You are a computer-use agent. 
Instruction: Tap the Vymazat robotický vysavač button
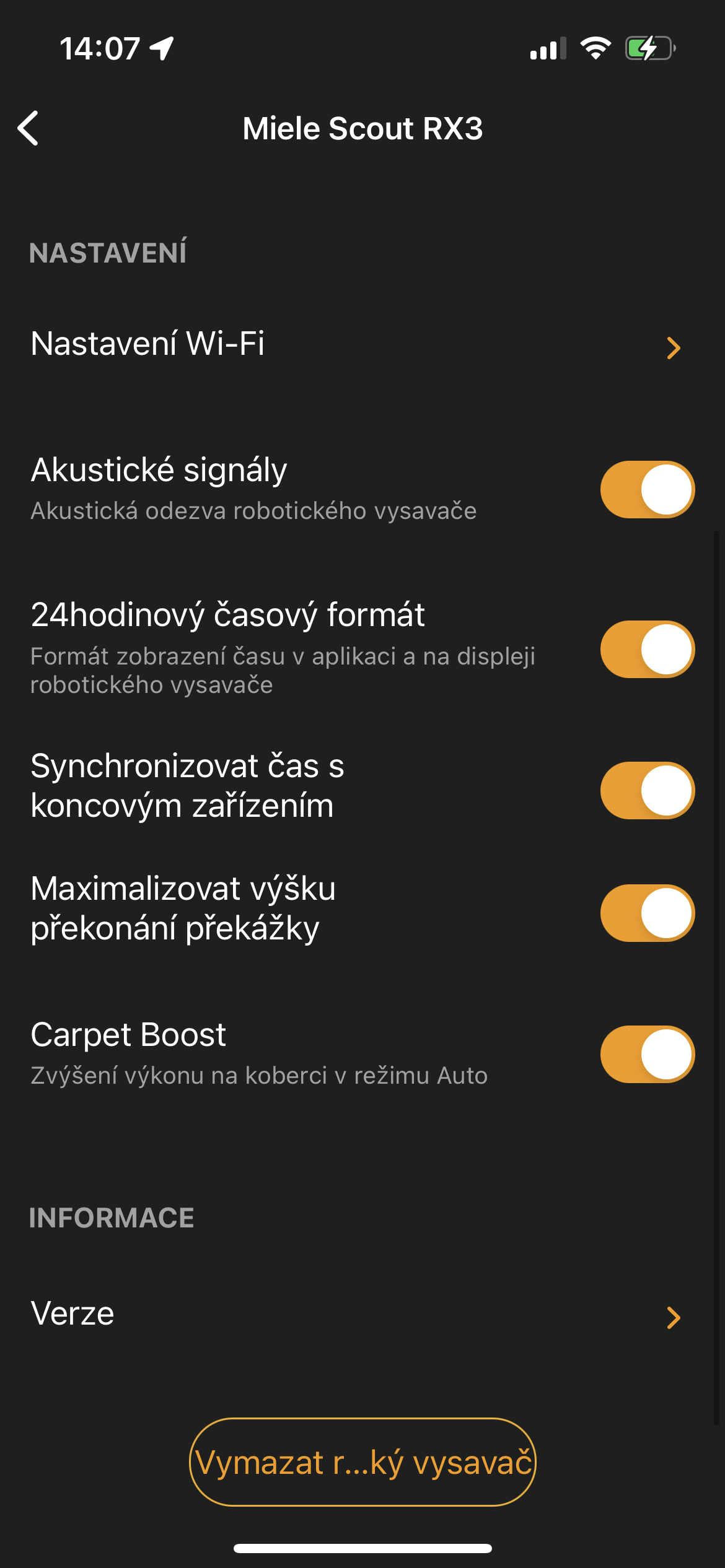362,1462
